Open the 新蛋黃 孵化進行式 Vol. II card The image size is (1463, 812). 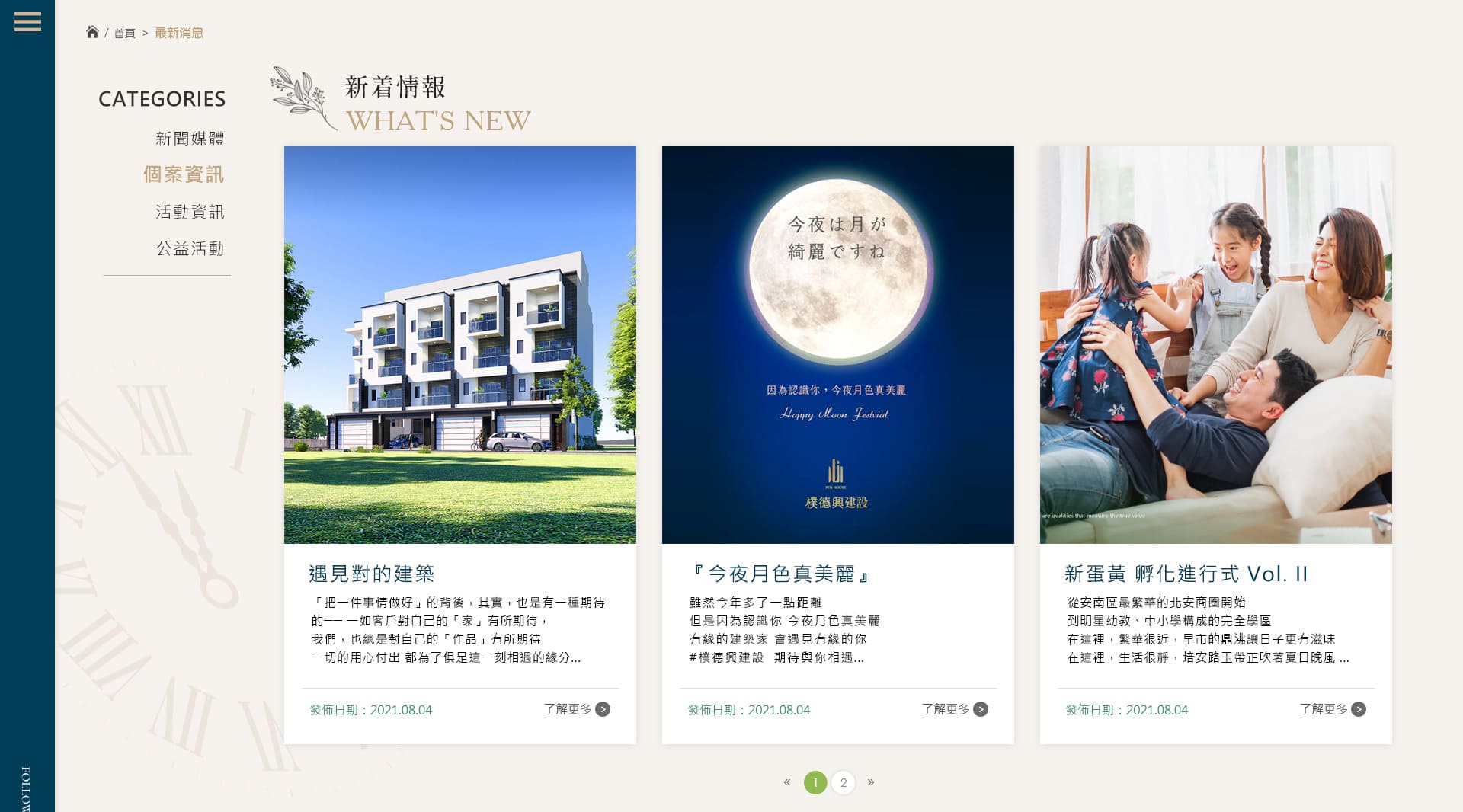coord(1215,345)
